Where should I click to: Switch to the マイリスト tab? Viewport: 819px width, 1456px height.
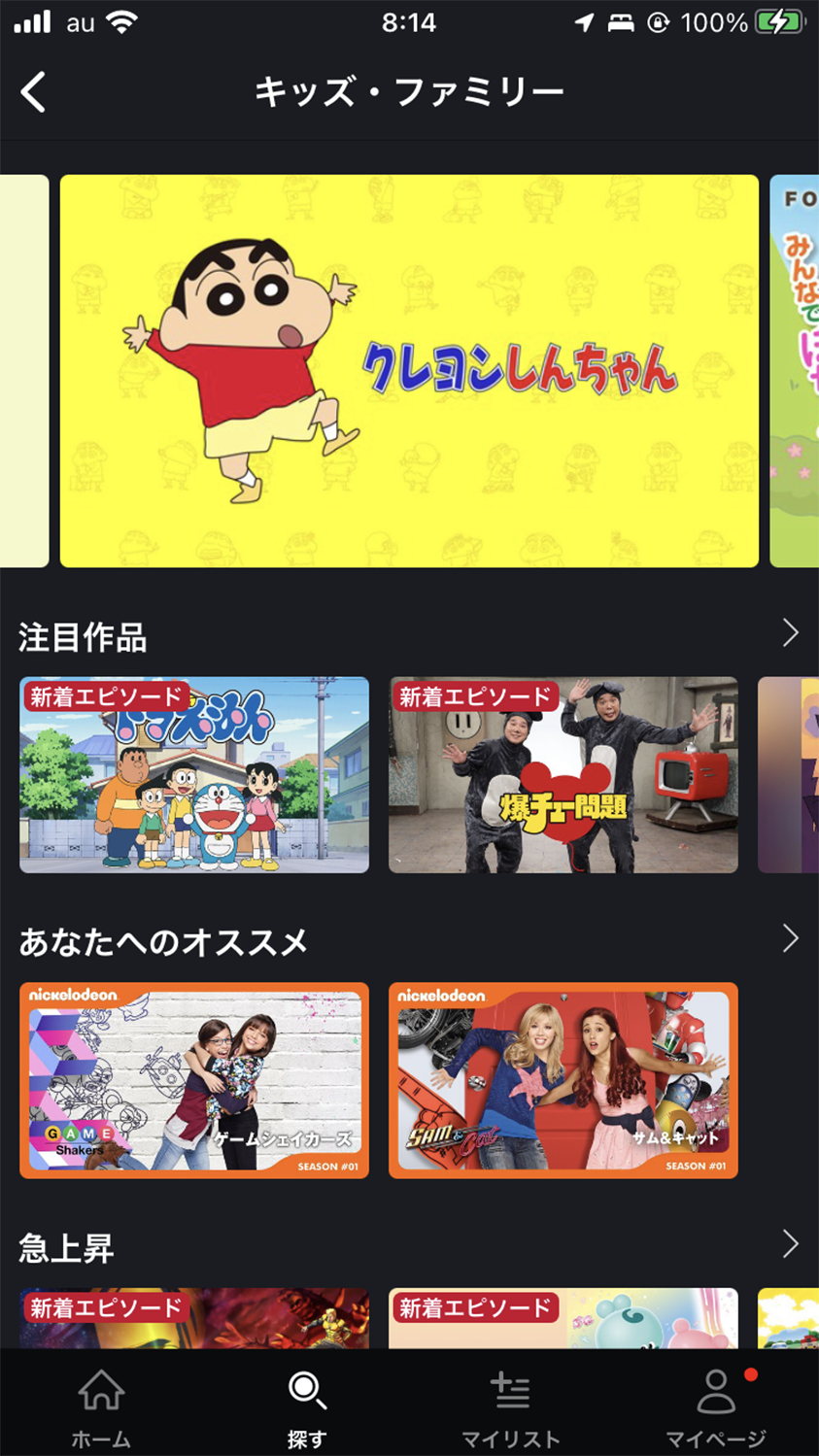[x=510, y=1406]
